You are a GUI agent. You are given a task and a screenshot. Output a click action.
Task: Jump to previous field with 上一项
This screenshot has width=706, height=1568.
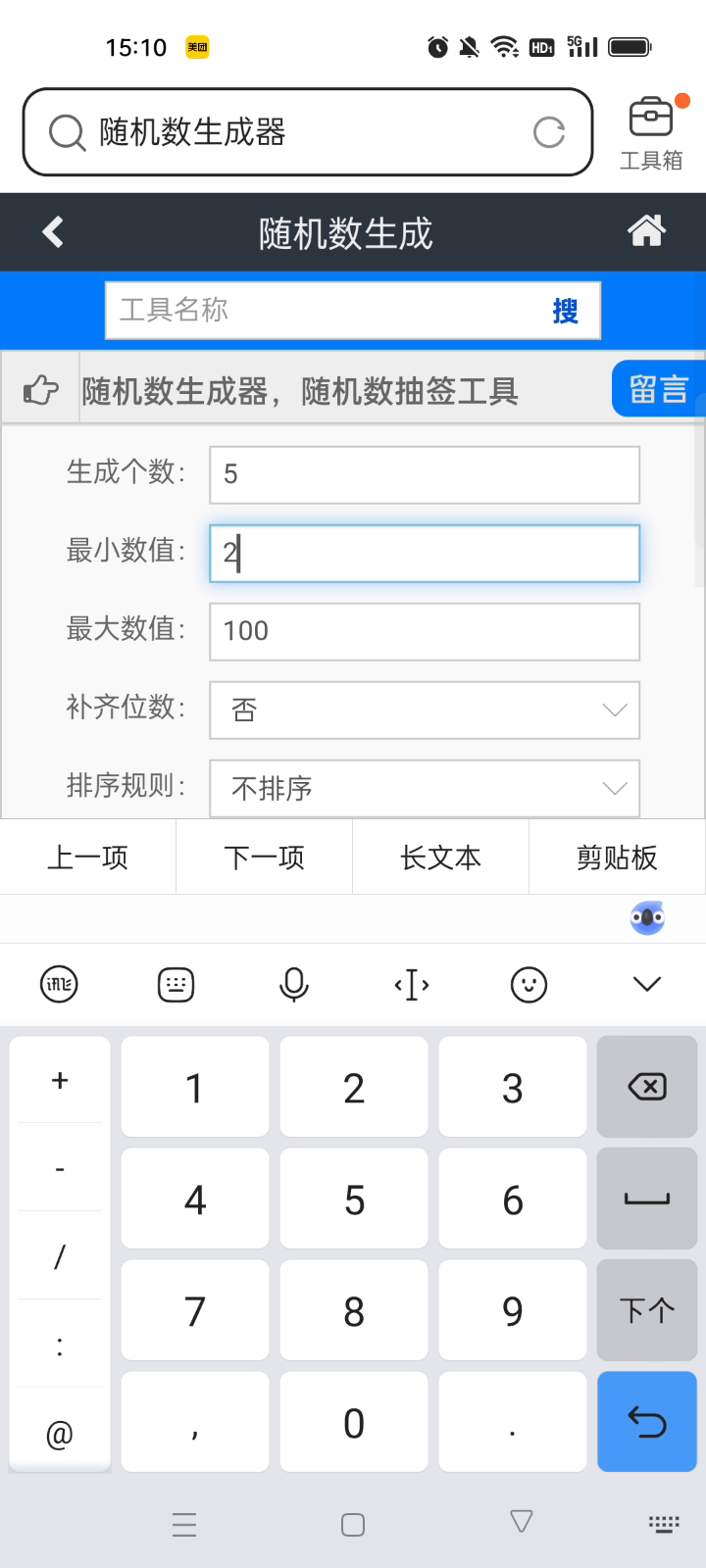(x=88, y=857)
